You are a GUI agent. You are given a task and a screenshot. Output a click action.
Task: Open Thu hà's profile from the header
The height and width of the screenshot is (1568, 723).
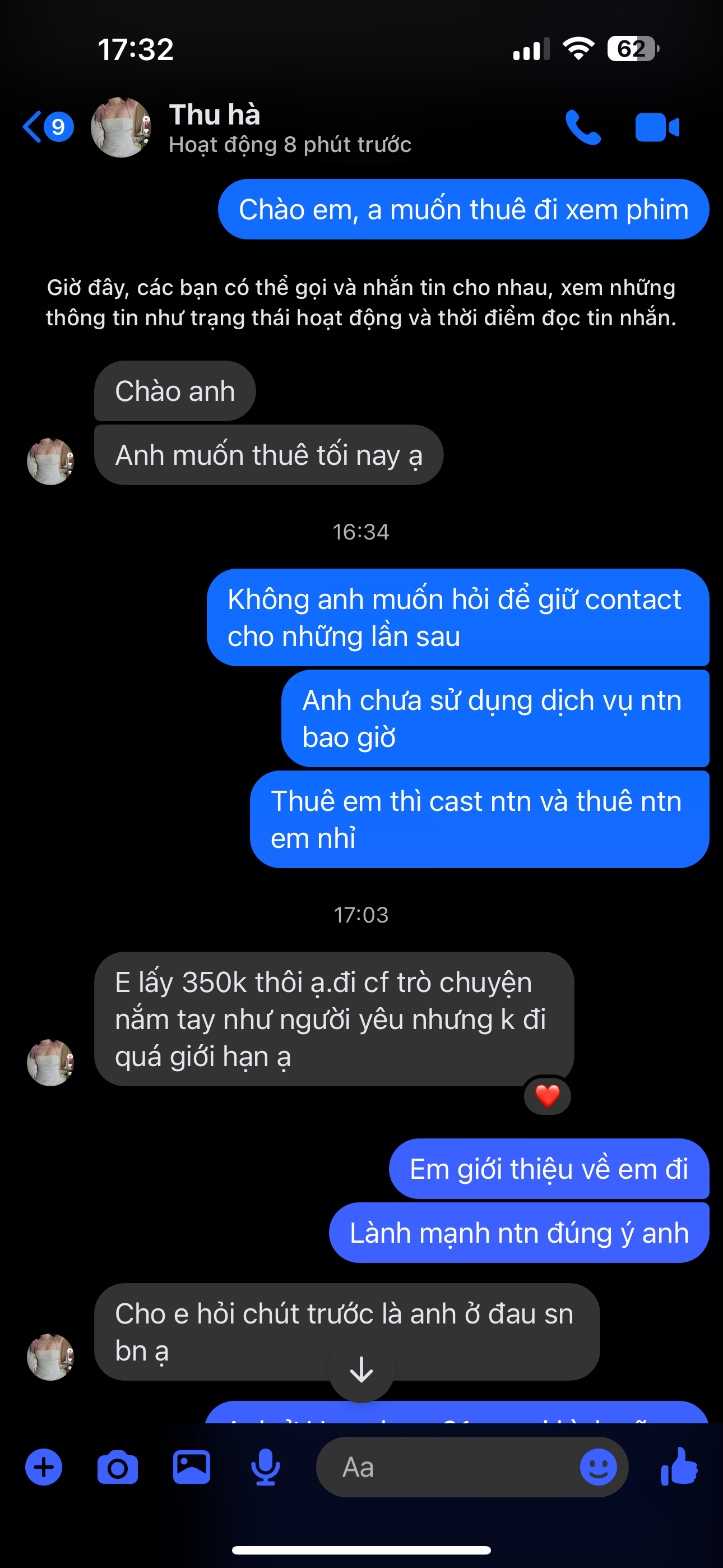coord(214,127)
